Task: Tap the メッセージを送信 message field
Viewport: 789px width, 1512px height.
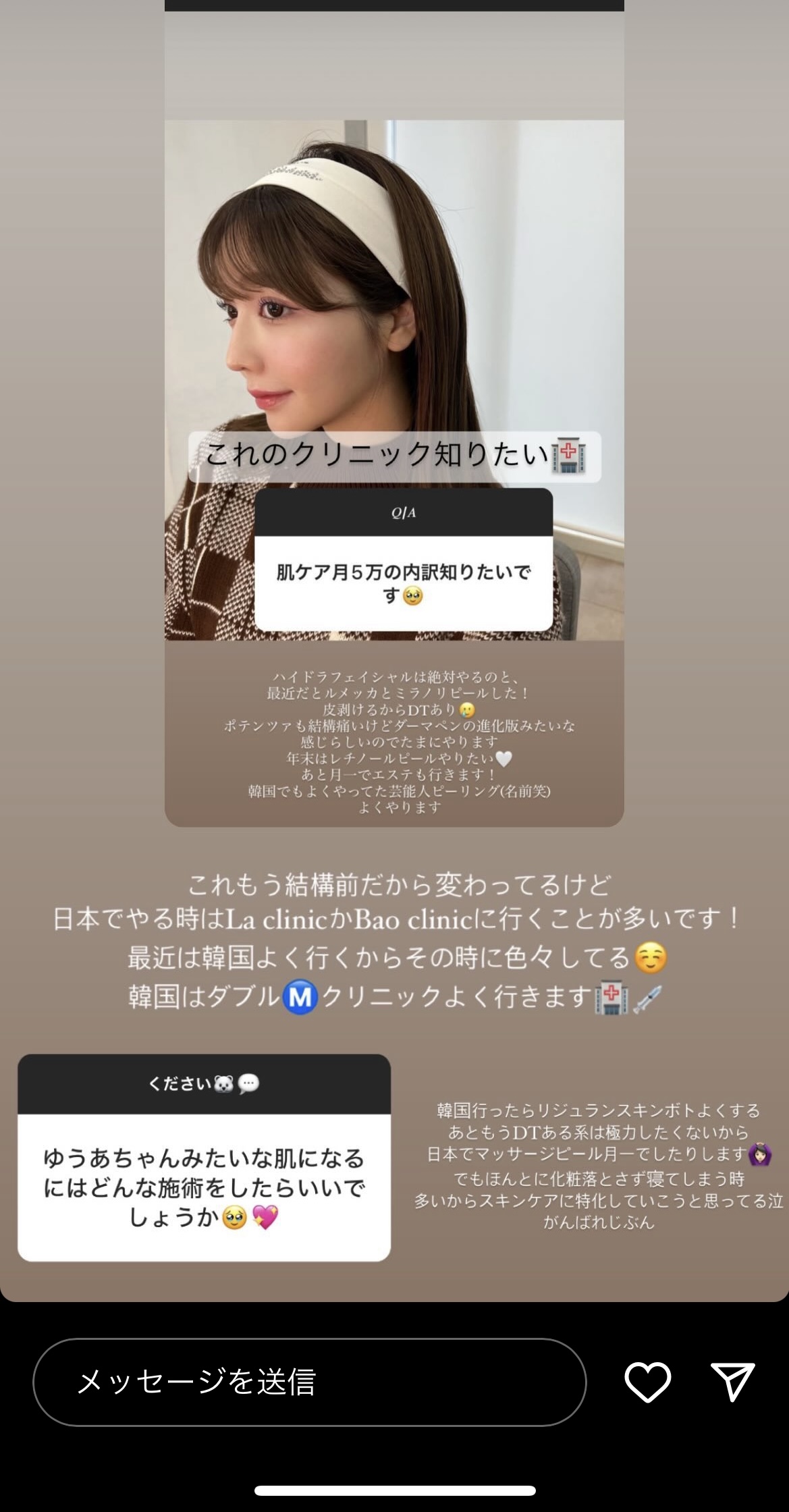Action: [309, 1382]
